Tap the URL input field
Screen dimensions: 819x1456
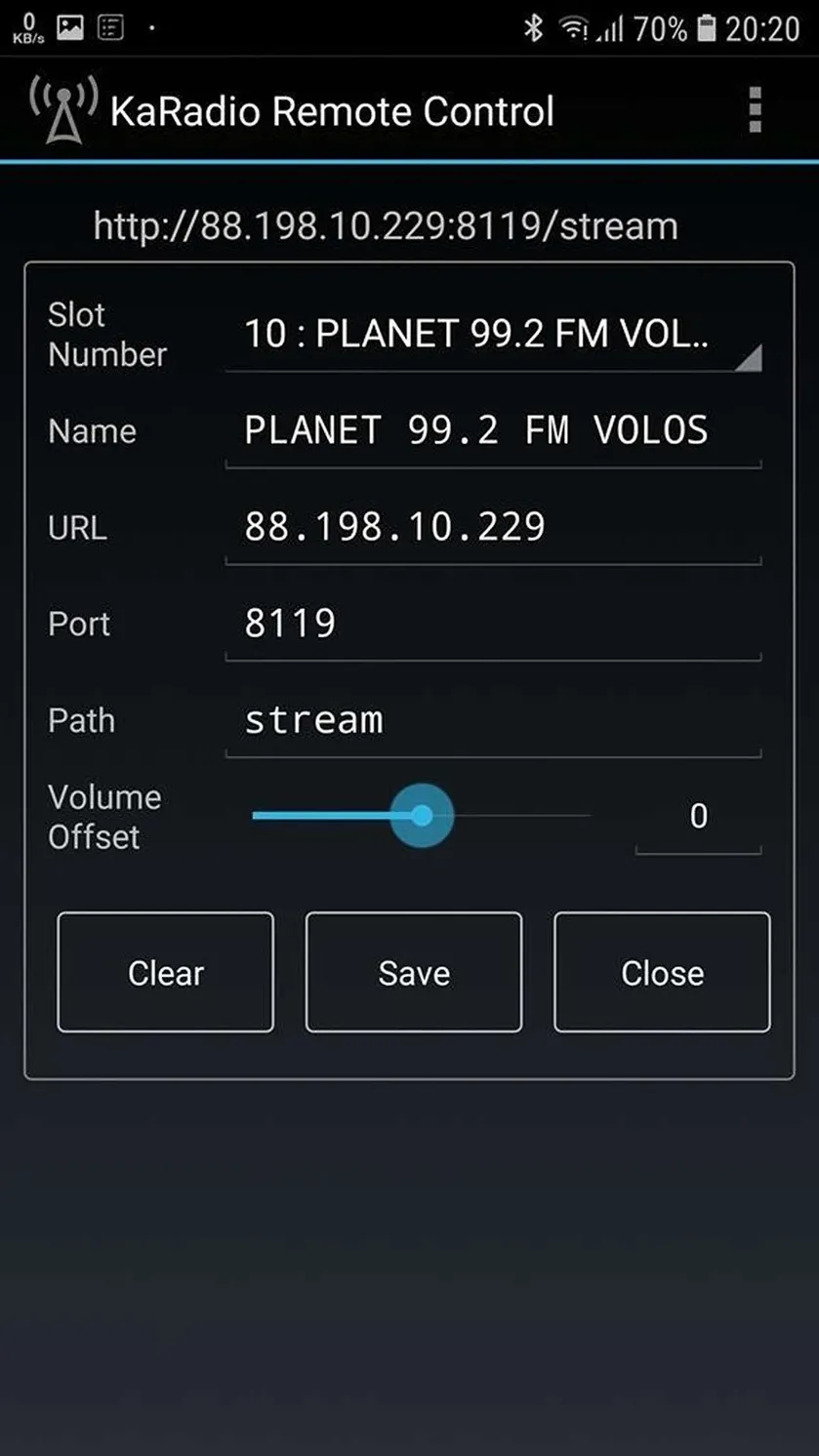coord(493,527)
